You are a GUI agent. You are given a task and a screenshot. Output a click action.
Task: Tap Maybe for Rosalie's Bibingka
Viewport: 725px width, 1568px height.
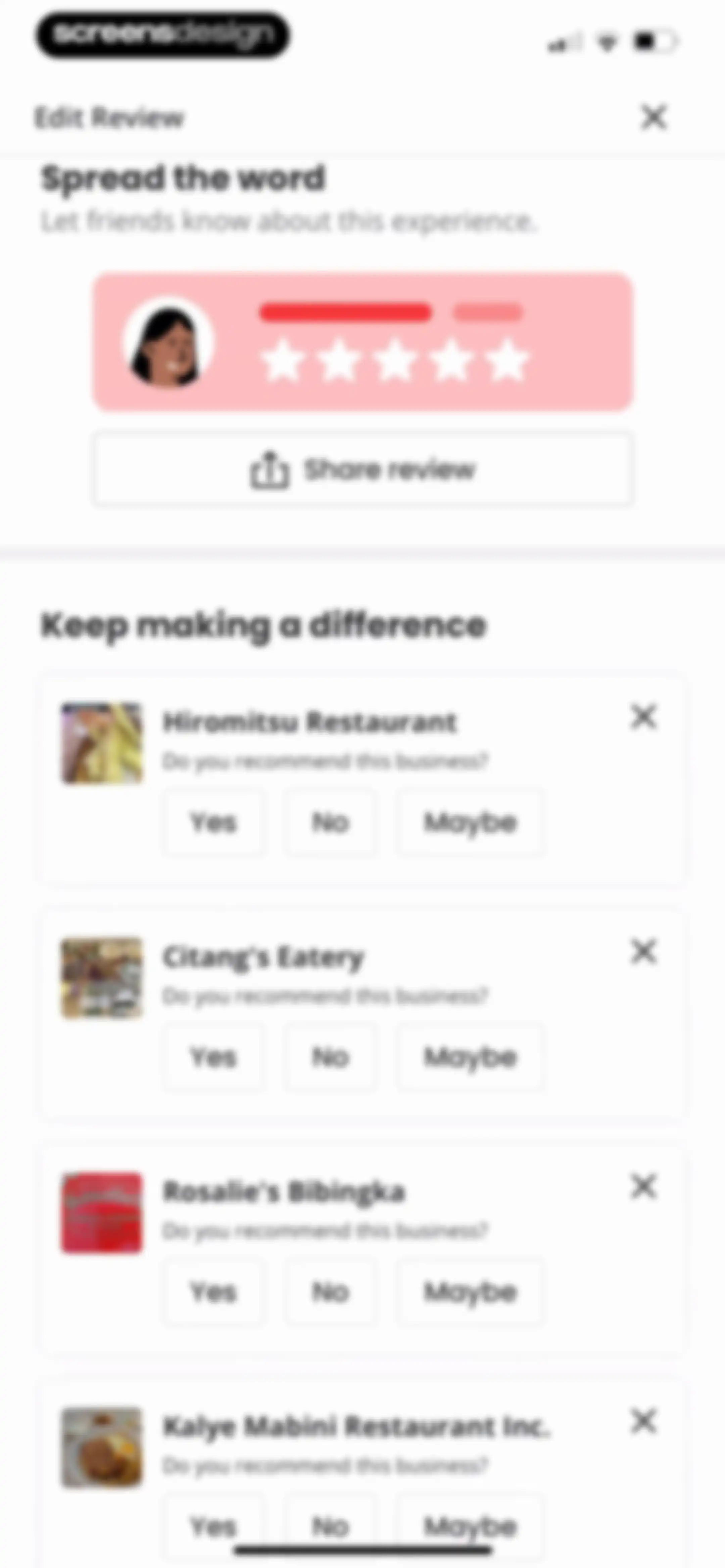click(x=471, y=1292)
